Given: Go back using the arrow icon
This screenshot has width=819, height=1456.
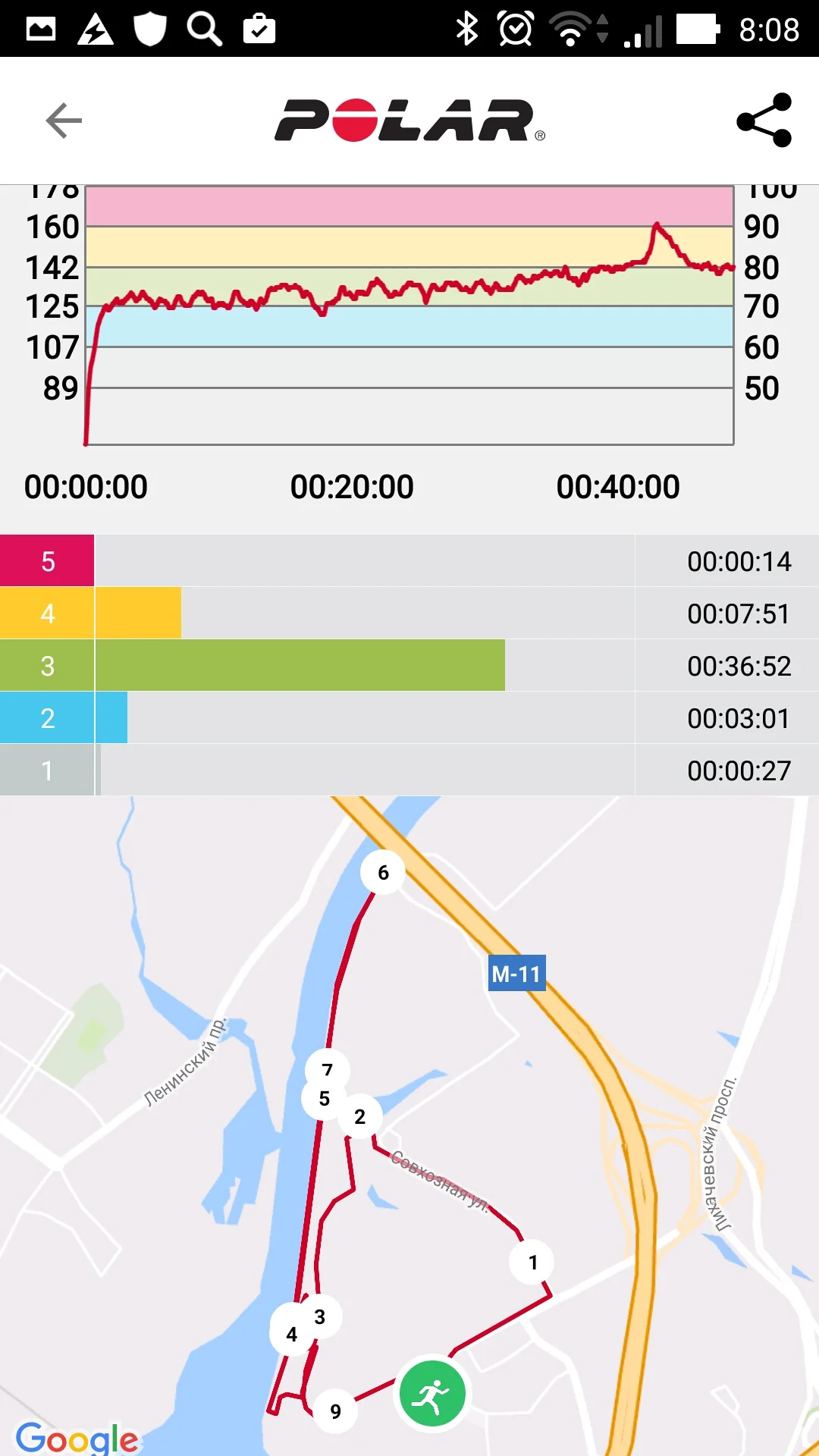Looking at the screenshot, I should pos(64,121).
